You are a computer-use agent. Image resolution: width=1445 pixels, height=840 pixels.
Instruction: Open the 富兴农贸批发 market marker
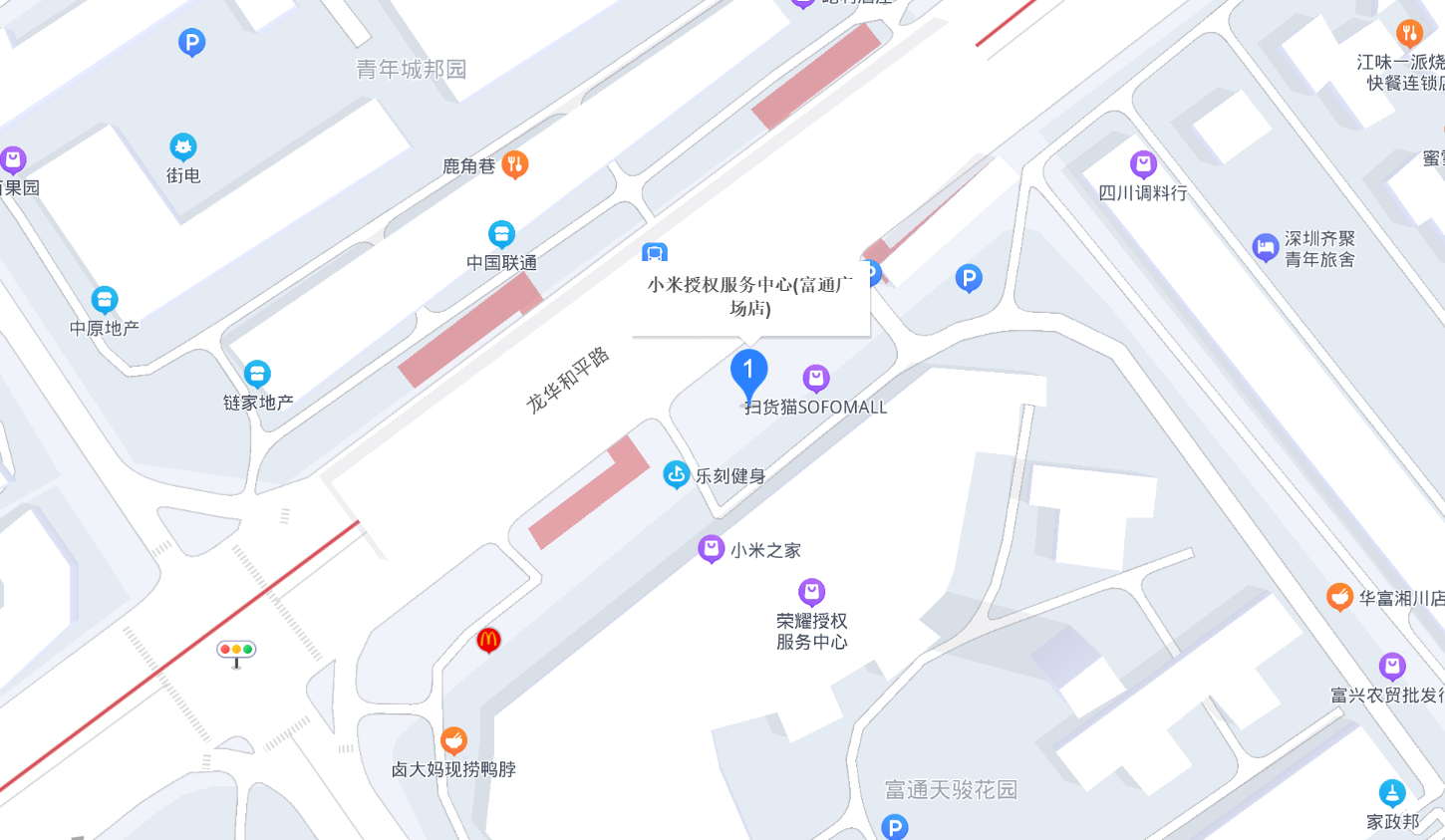pos(1392,667)
